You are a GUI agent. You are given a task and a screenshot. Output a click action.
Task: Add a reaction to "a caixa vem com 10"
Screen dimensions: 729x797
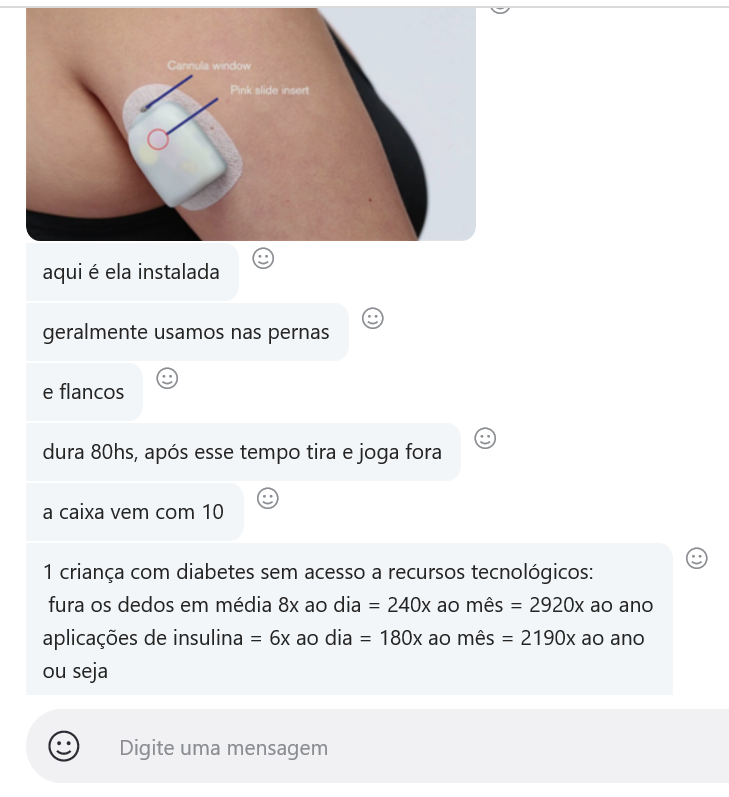click(267, 498)
